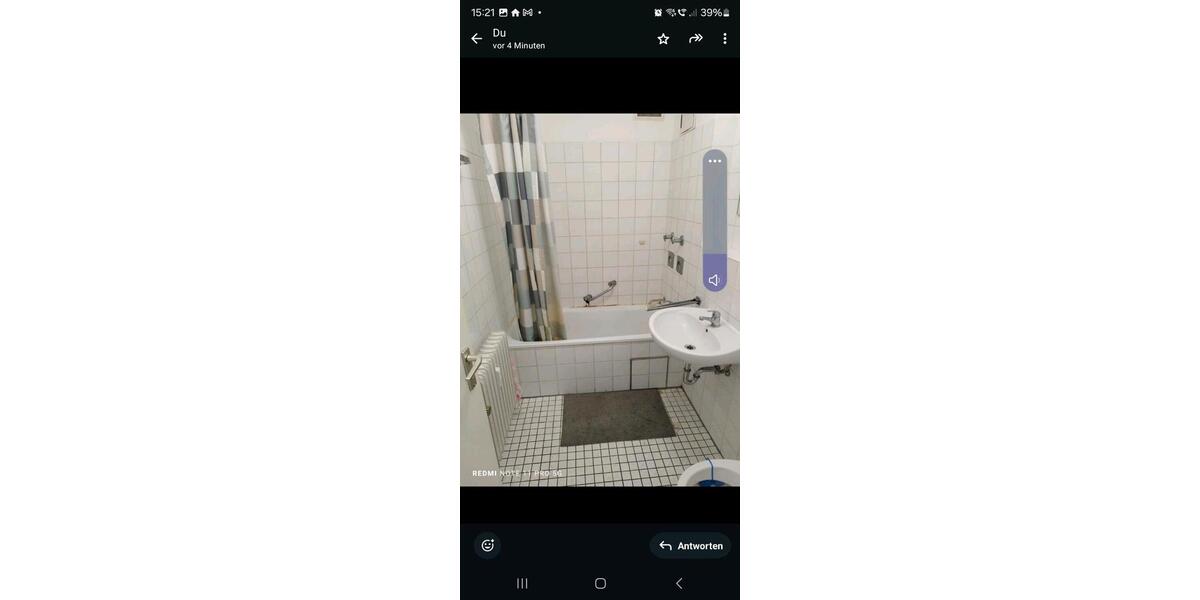Open the overflow menu in the top bar

pos(725,39)
